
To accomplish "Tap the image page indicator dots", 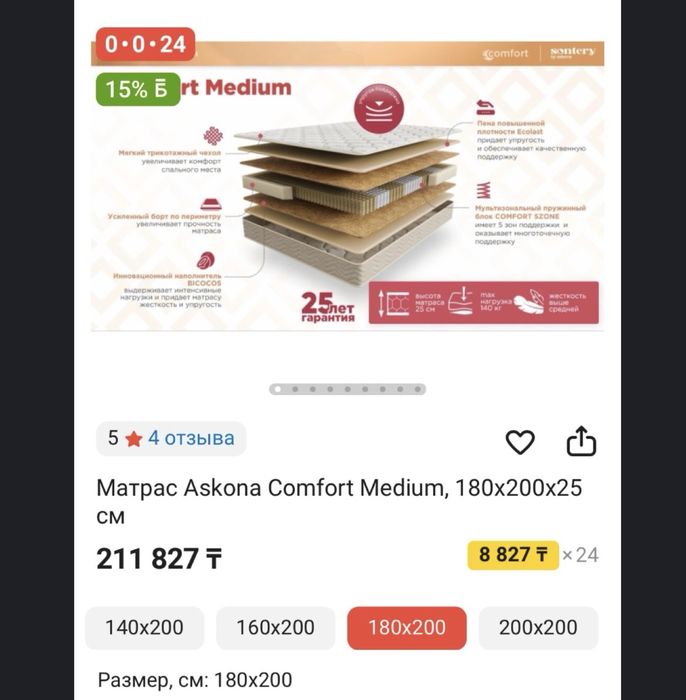I will (x=347, y=389).
